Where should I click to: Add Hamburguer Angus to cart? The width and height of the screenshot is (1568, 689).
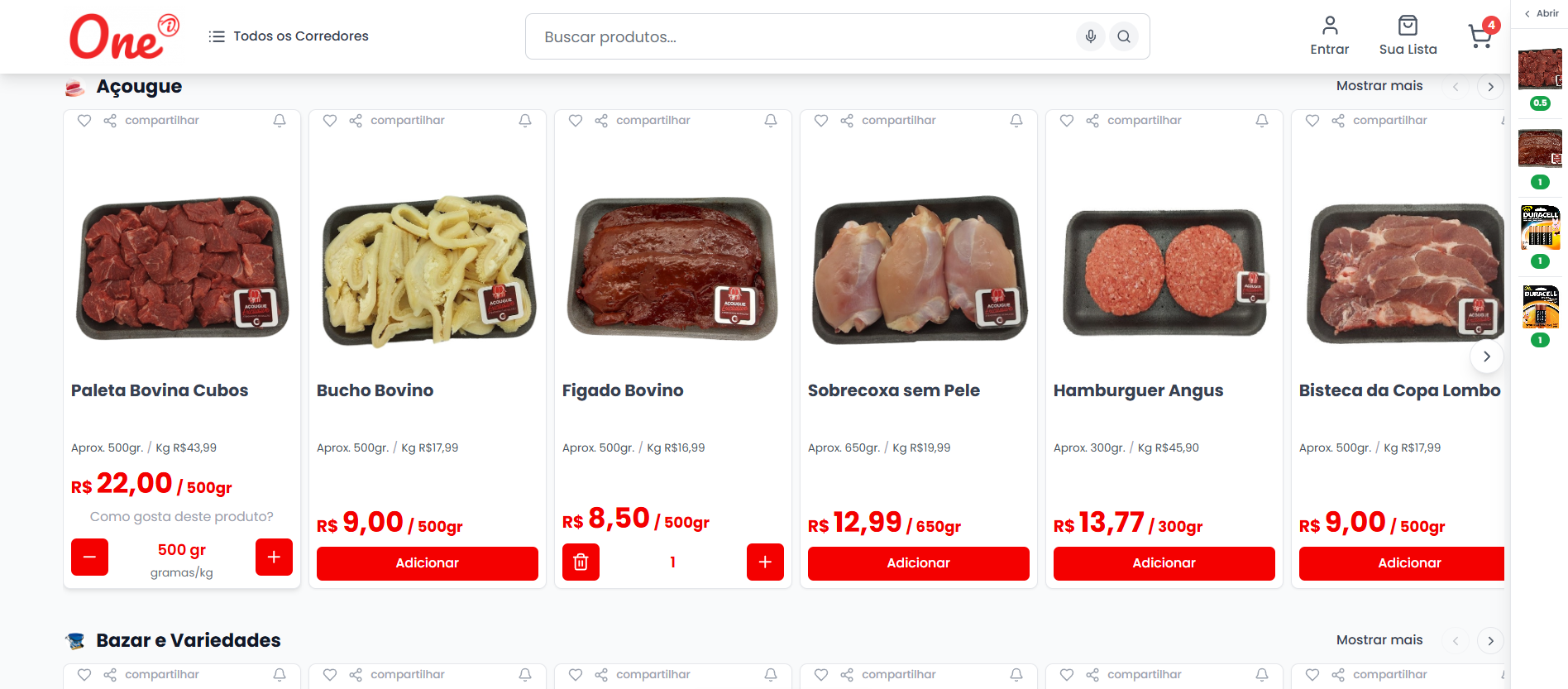coord(1164,563)
